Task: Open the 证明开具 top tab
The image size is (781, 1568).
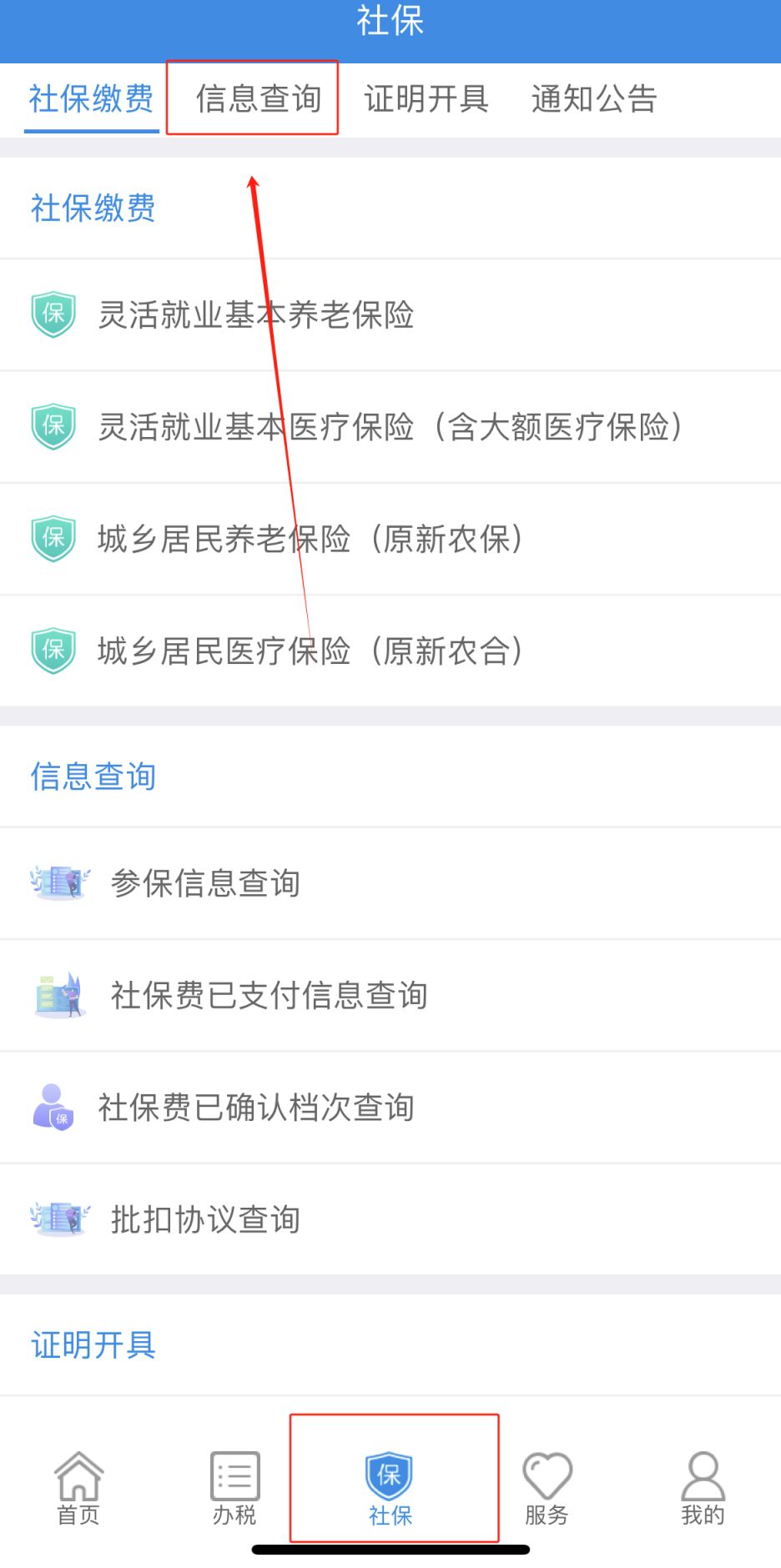Action: point(426,98)
